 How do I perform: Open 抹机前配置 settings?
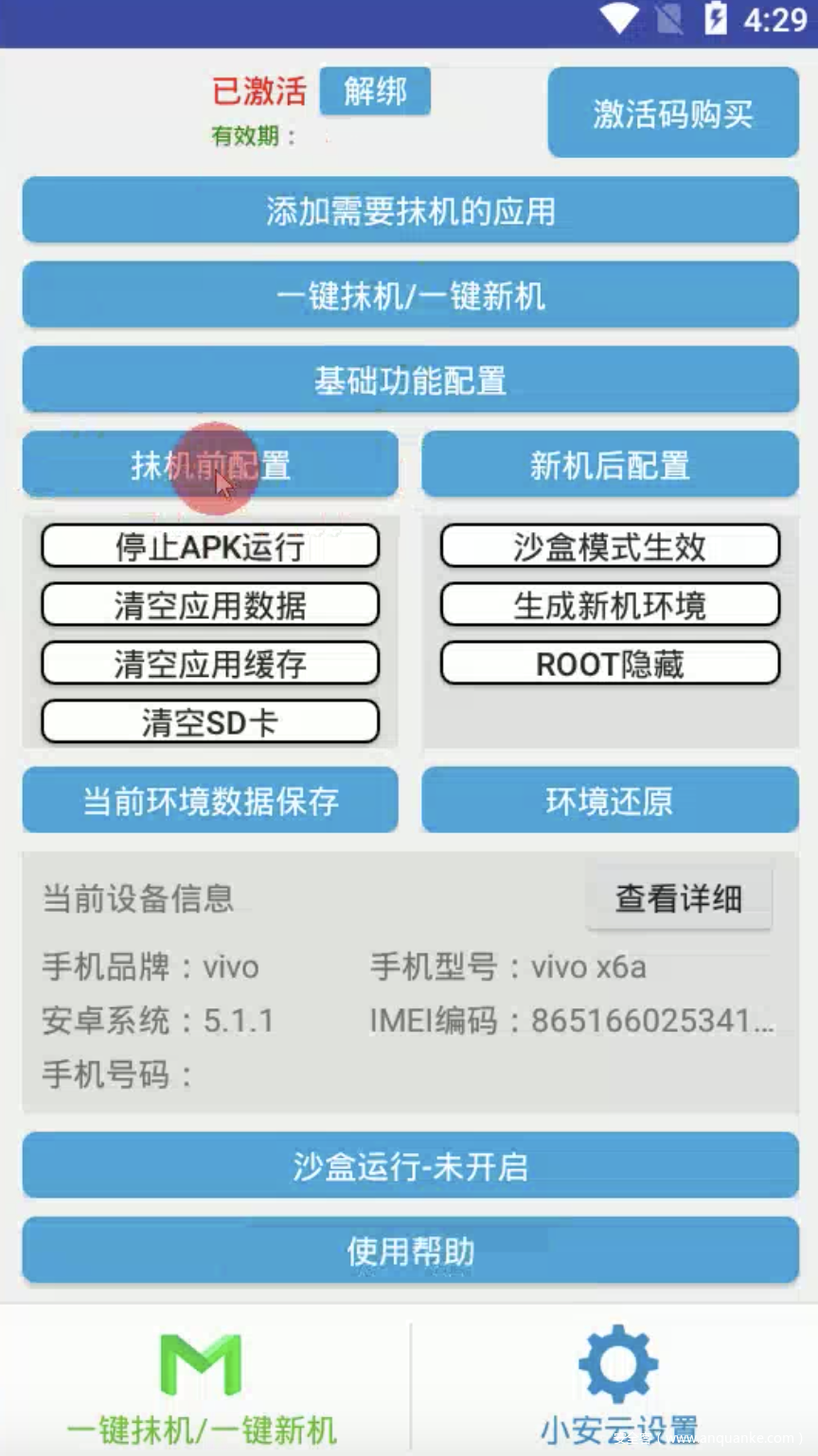[210, 465]
